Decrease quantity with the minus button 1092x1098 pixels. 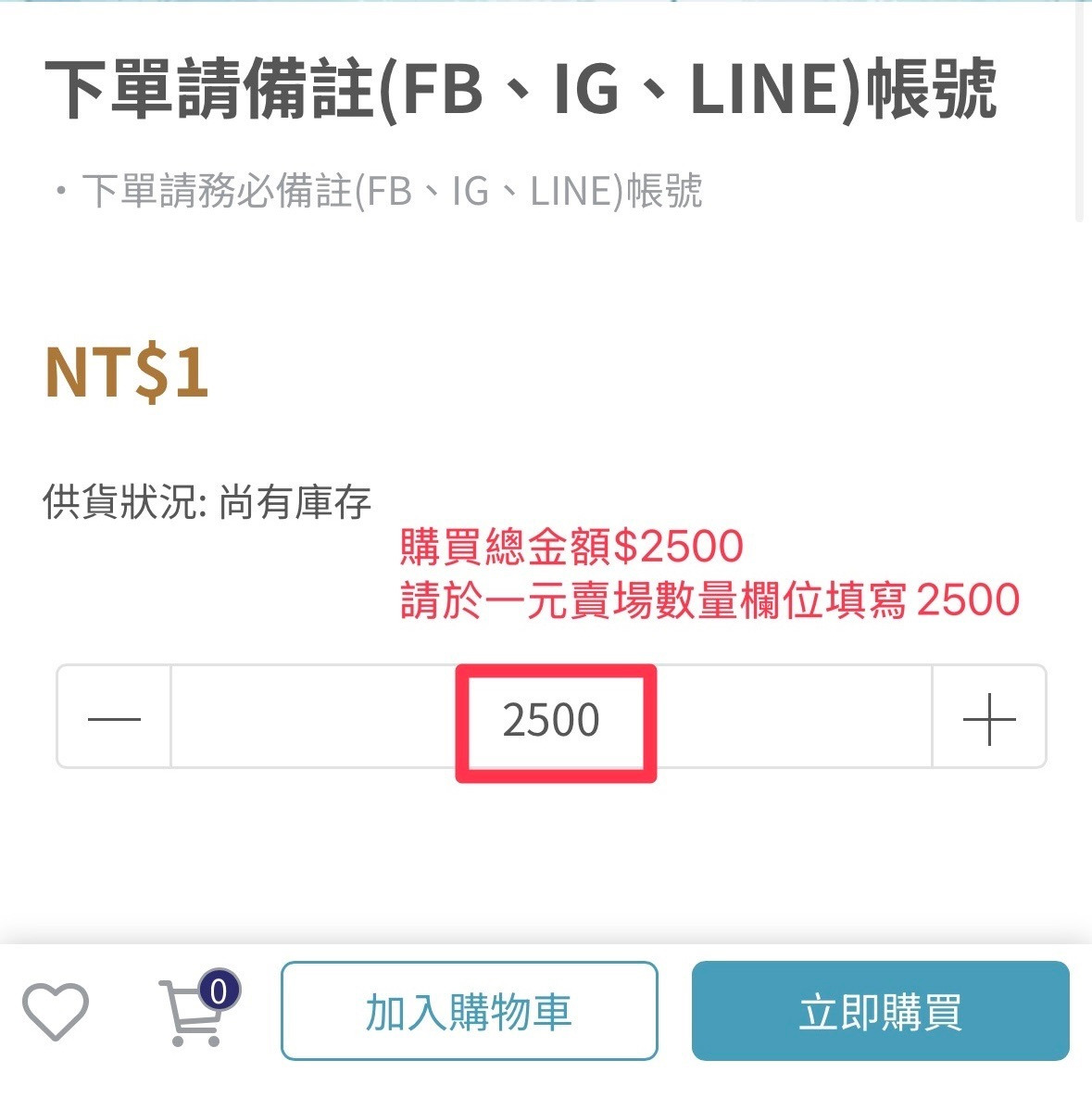click(114, 718)
